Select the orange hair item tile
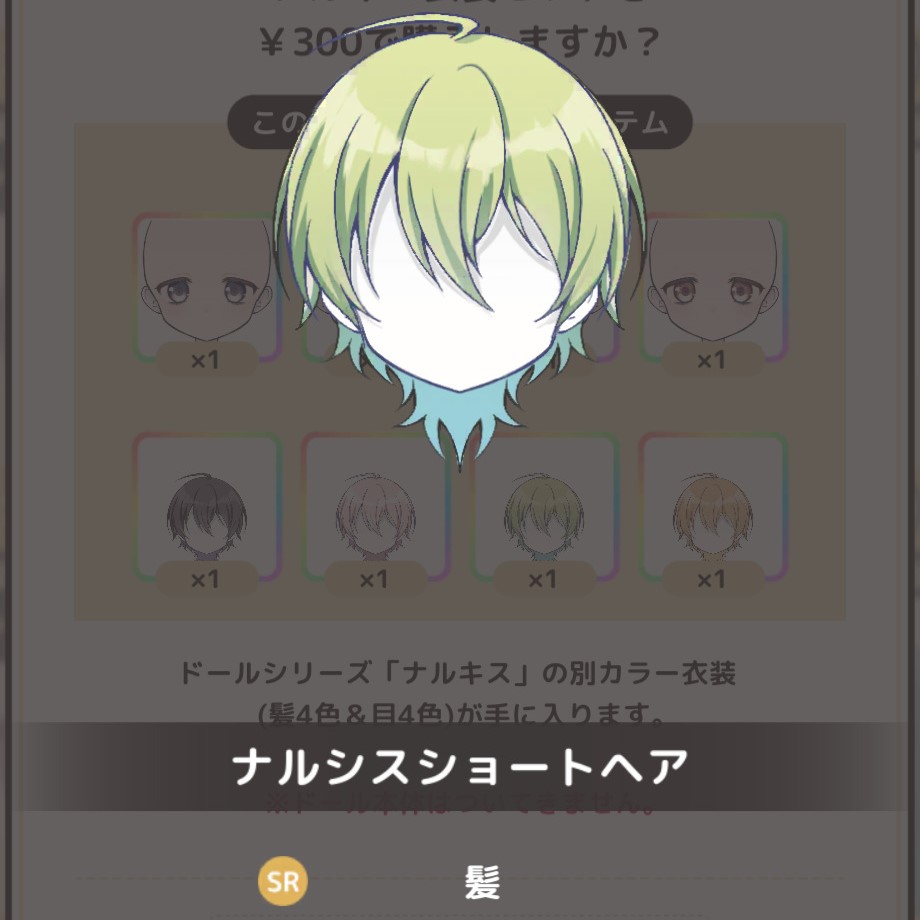The width and height of the screenshot is (920, 920). (712, 510)
